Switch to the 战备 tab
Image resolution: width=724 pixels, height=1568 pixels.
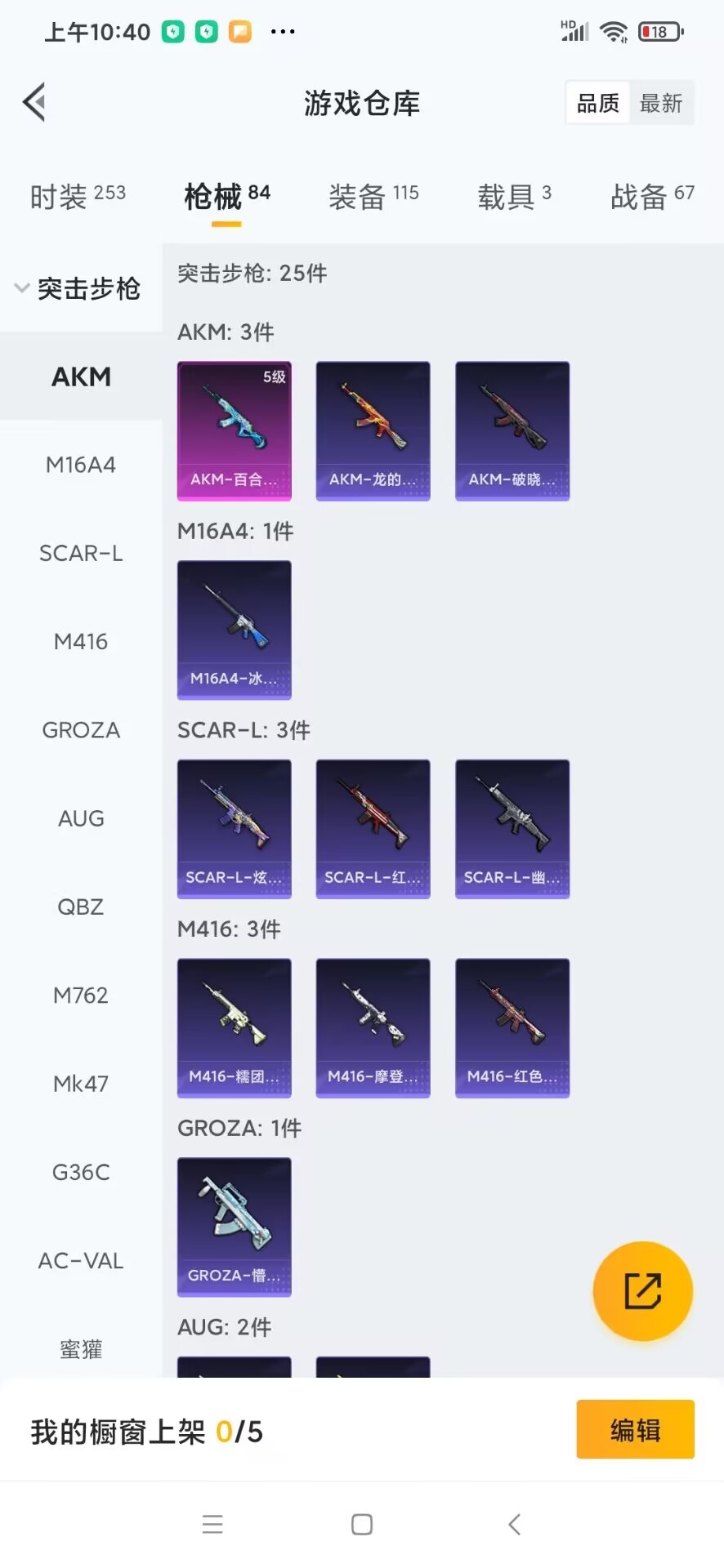[x=652, y=197]
